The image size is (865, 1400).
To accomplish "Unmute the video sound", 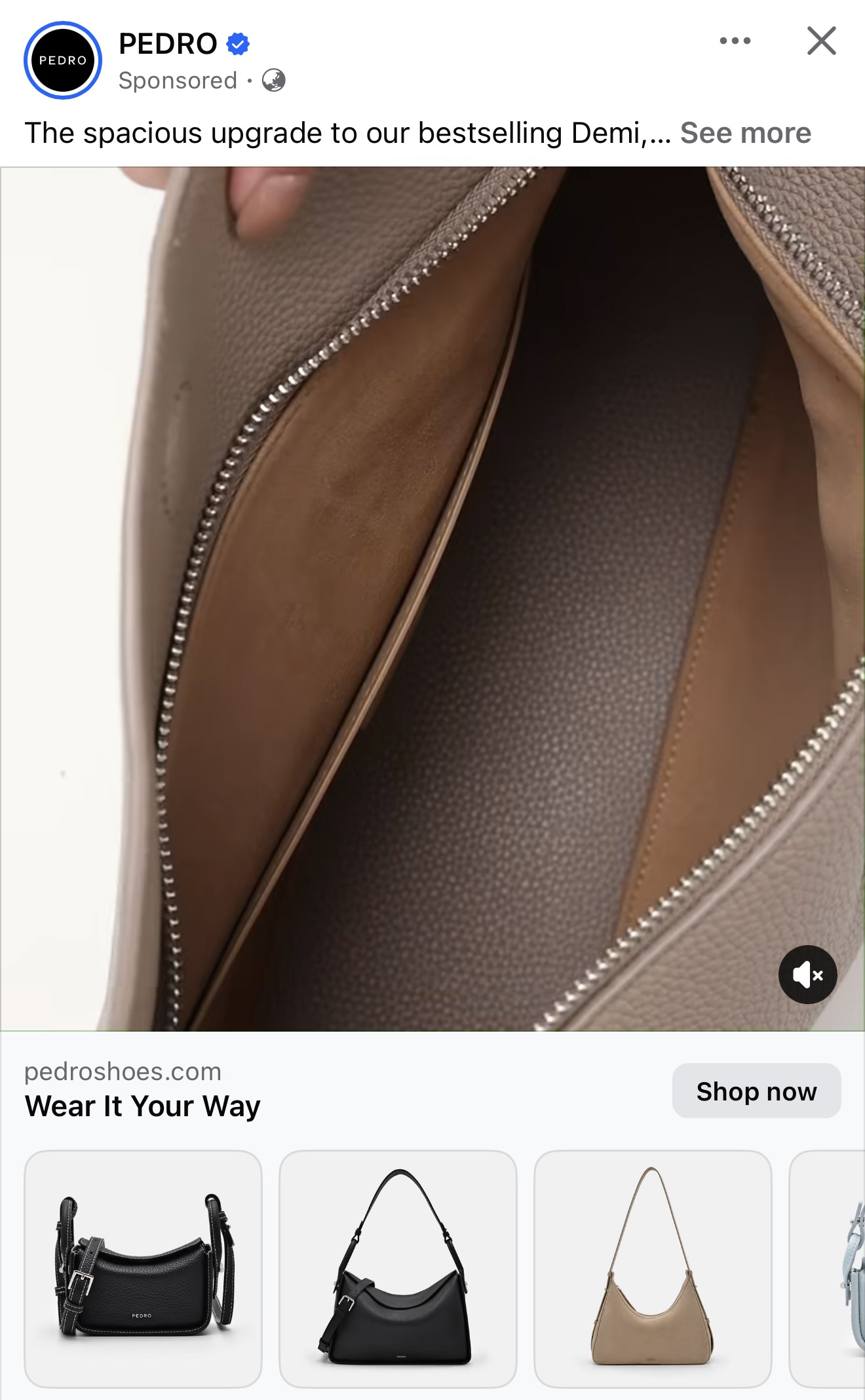I will 807,975.
